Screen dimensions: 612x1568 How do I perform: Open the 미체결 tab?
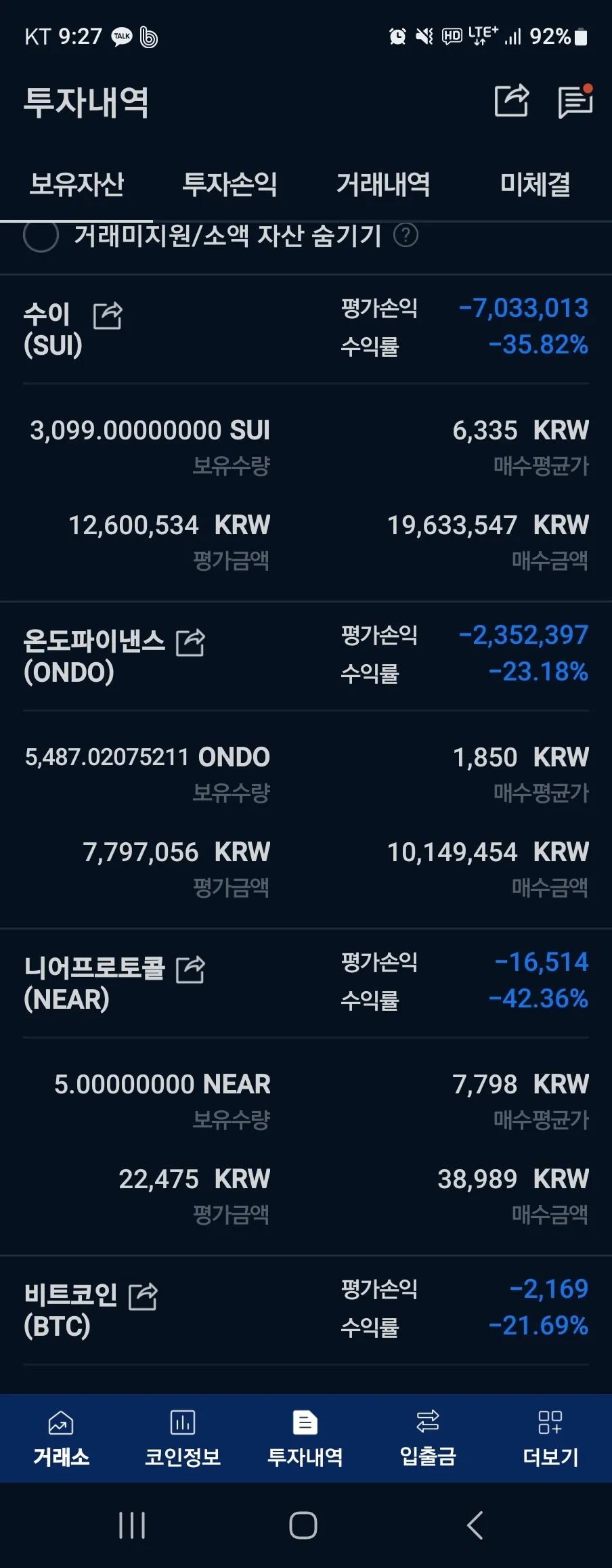point(535,184)
